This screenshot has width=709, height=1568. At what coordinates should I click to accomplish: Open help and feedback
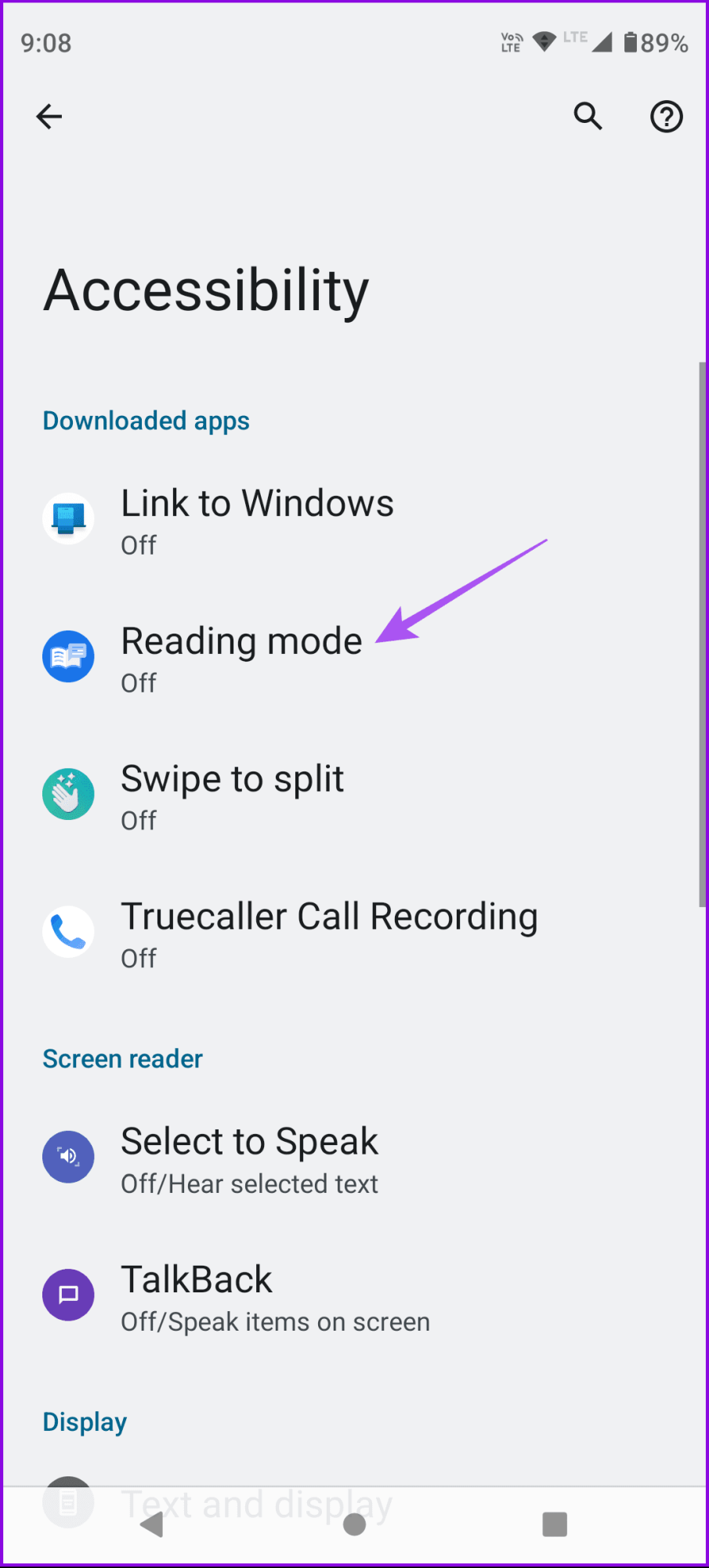(x=666, y=117)
